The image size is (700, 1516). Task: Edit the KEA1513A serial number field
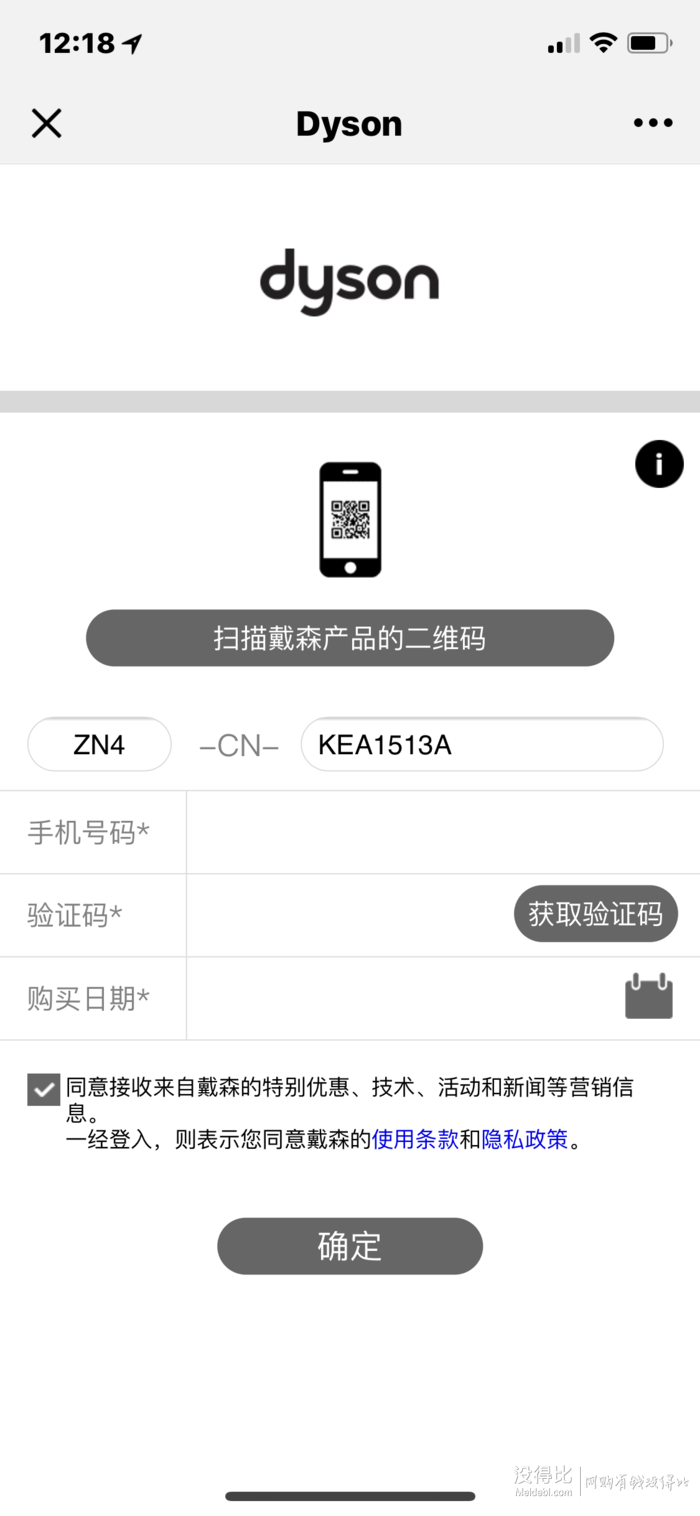(x=482, y=745)
